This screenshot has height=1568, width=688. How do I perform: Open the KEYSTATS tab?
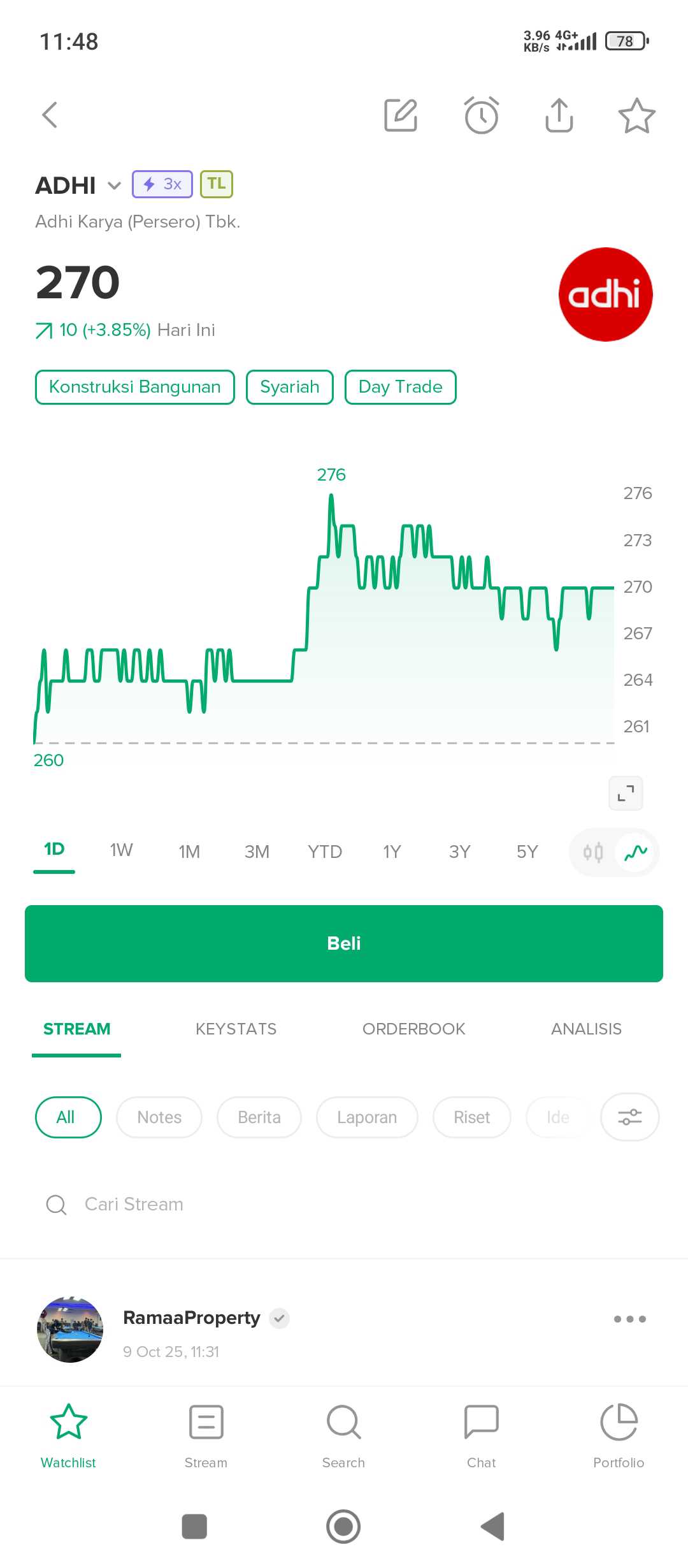[236, 1029]
